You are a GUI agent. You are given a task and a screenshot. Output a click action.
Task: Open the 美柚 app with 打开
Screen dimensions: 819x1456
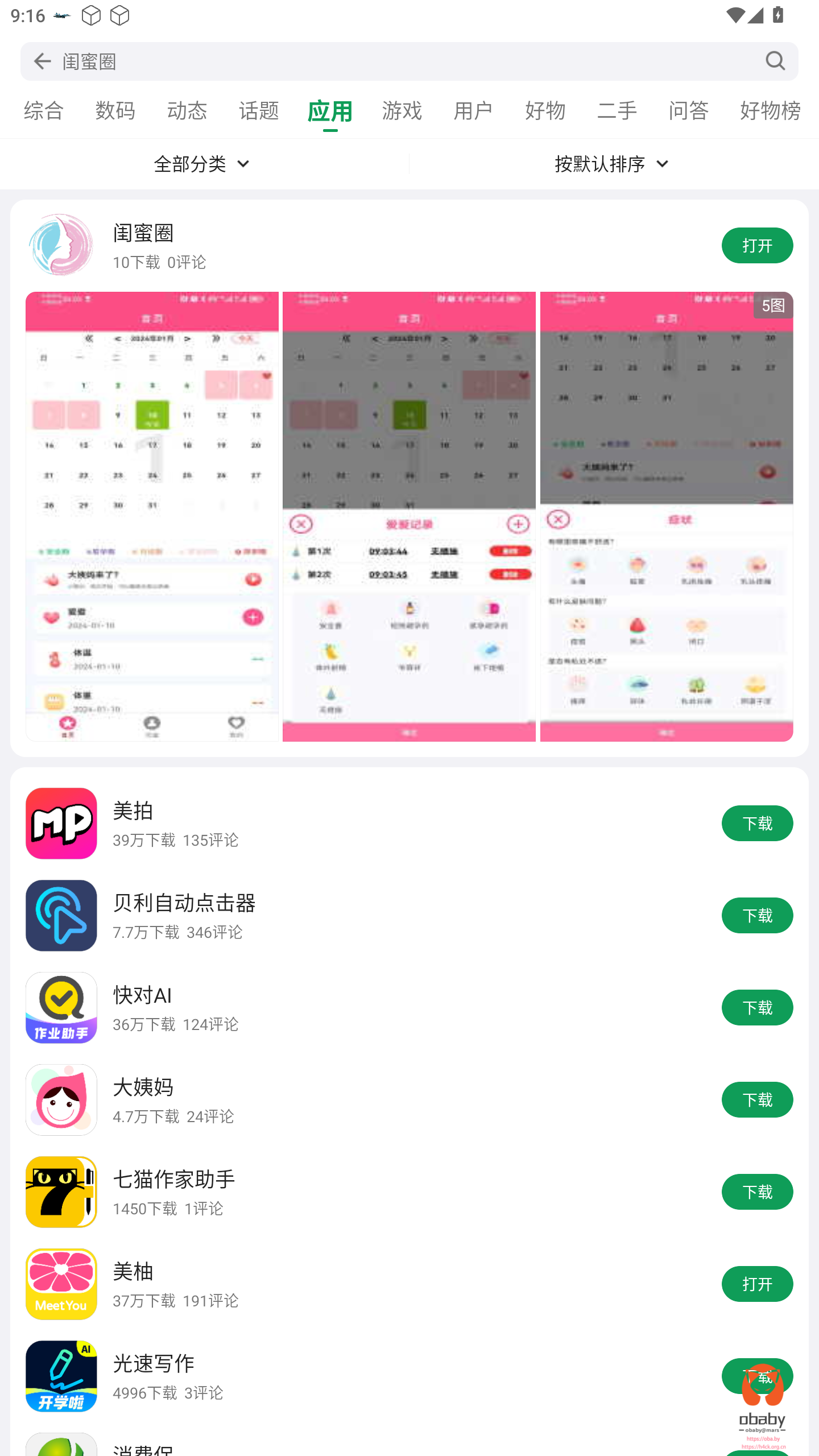[x=756, y=1284]
